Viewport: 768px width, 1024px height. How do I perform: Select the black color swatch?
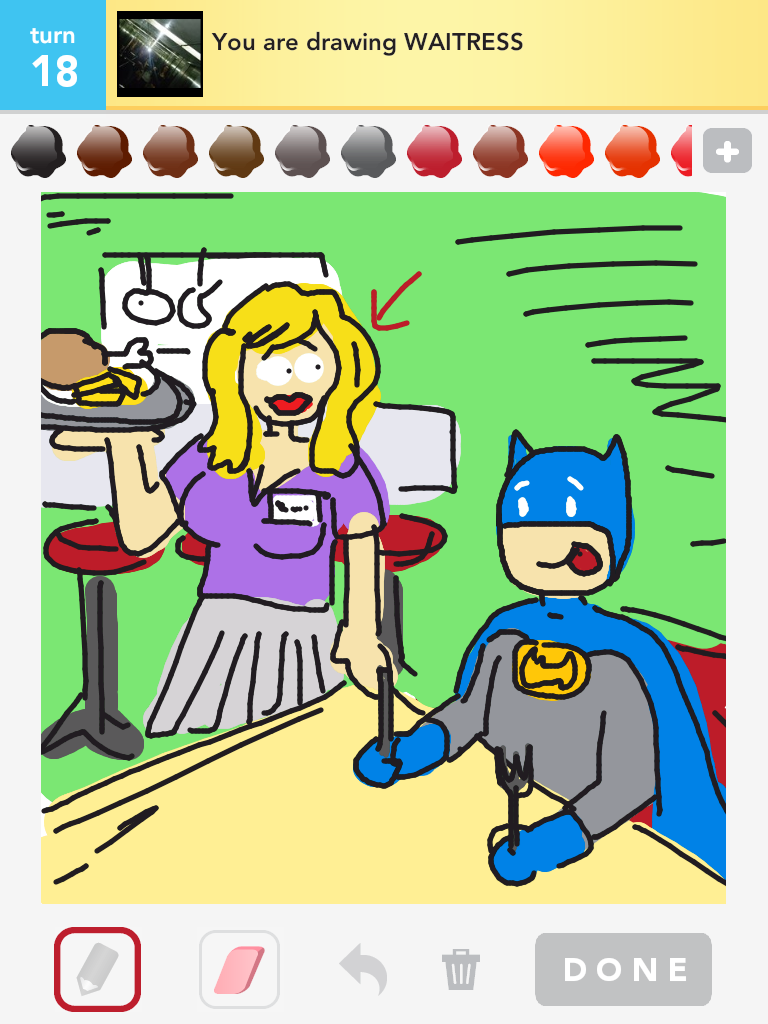click(38, 151)
